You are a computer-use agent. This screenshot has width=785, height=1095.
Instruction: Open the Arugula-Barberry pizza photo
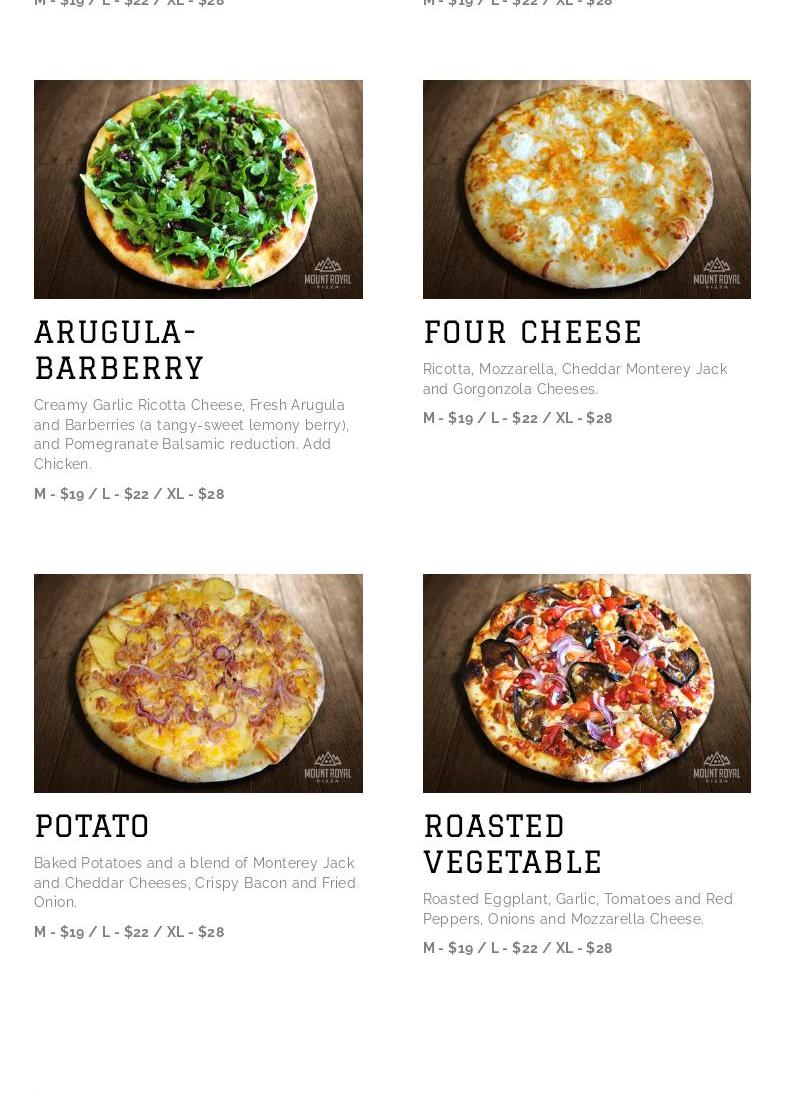tap(198, 189)
